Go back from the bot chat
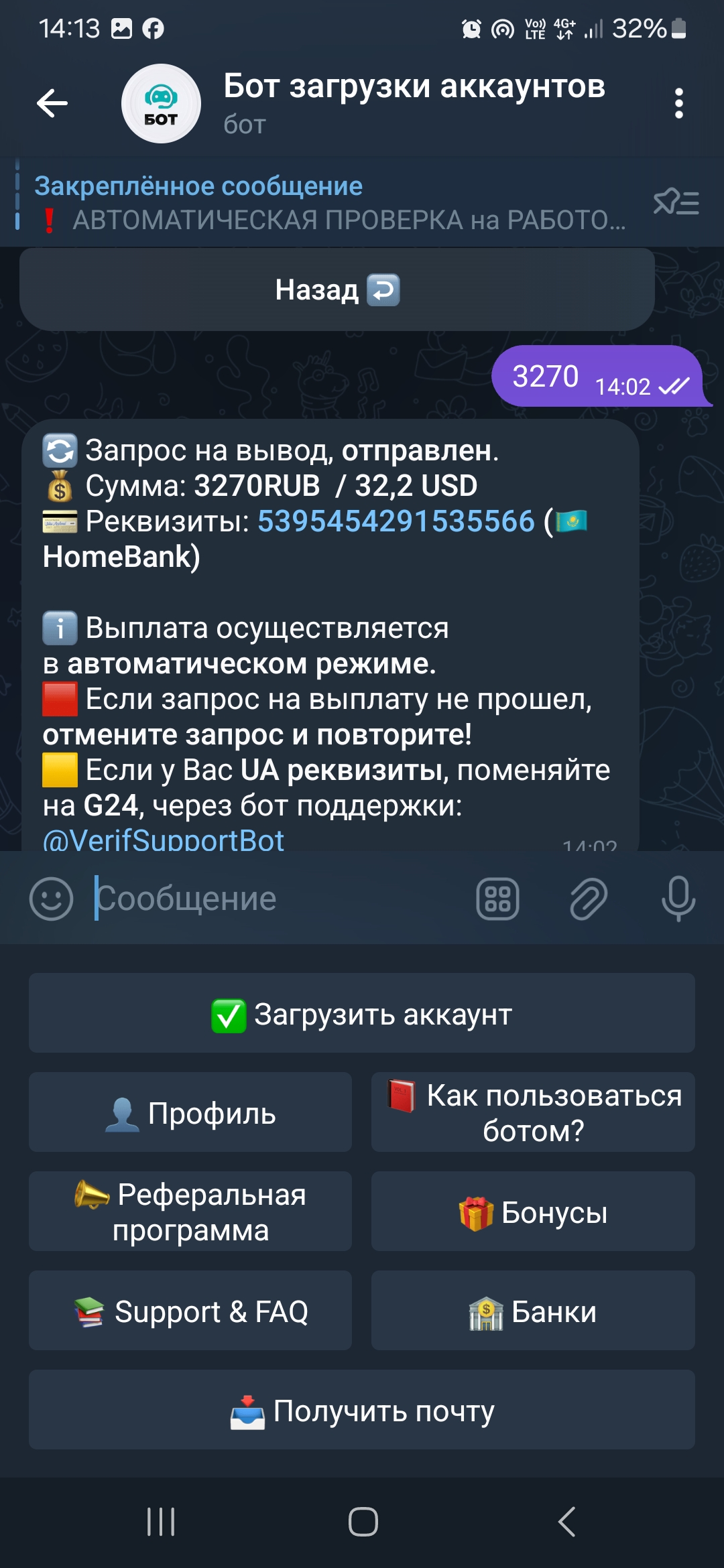 coord(52,103)
